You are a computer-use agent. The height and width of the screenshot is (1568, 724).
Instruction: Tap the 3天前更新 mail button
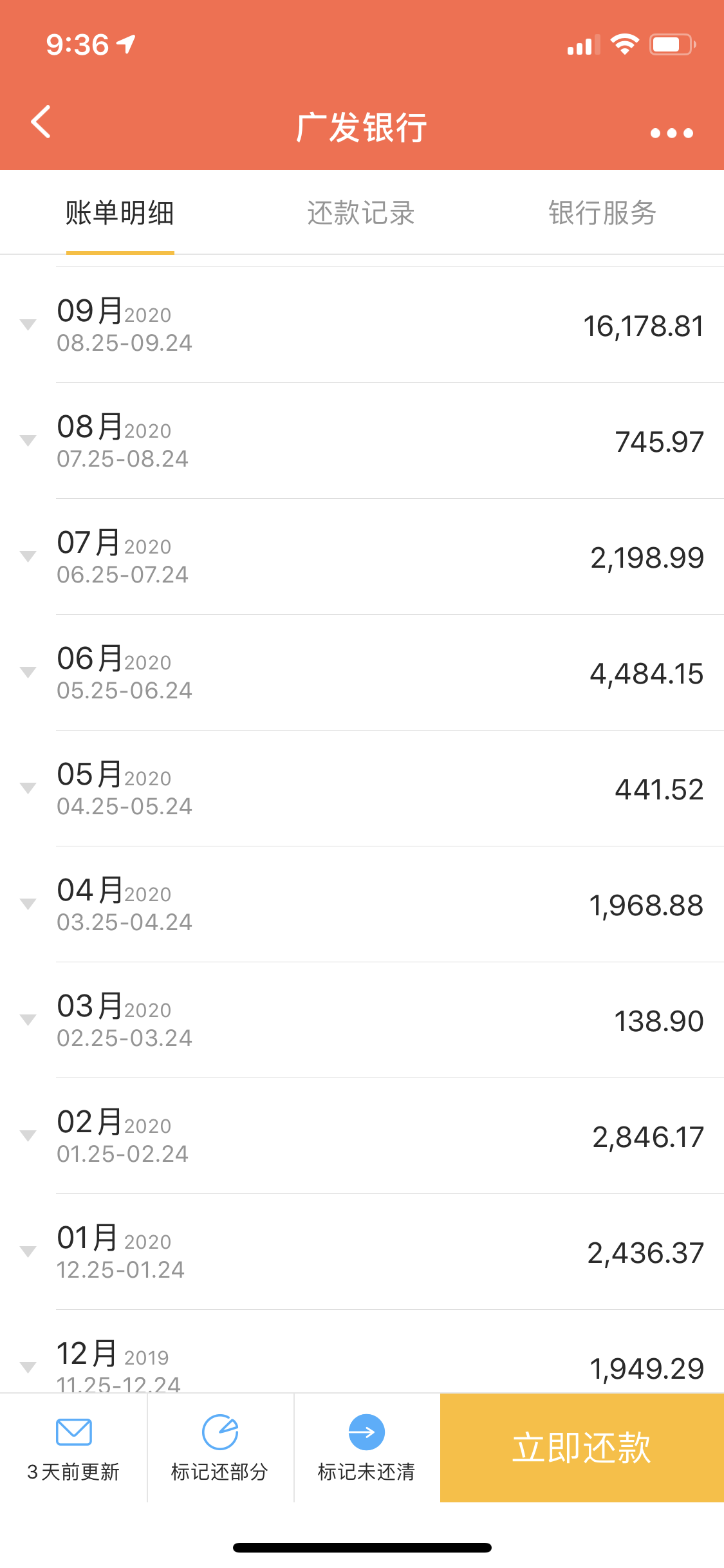pos(73,1448)
